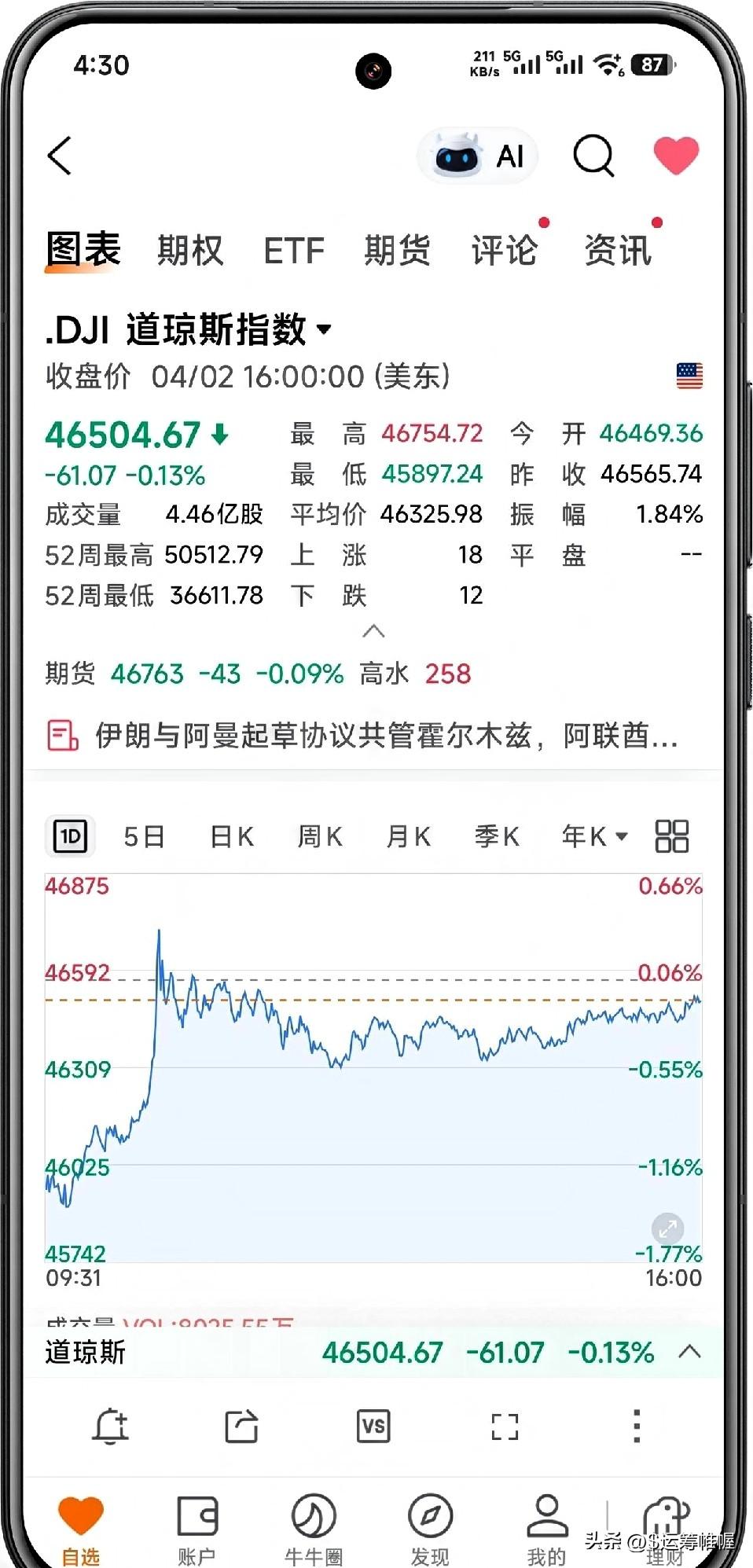This screenshot has width=753, height=1568.
Task: Toggle the favorite heart
Action: point(676,155)
